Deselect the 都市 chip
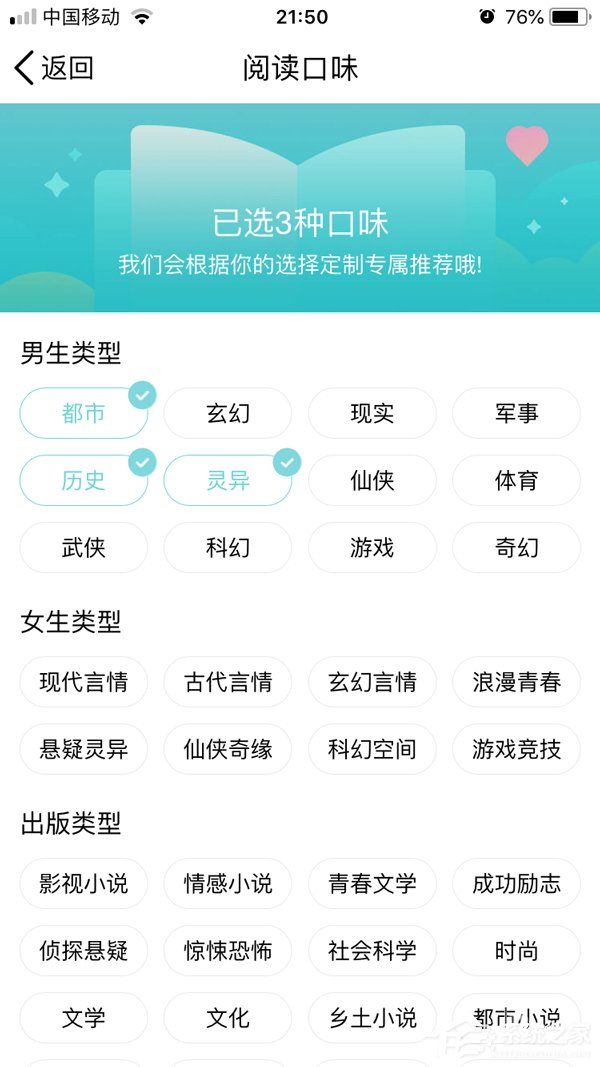Image resolution: width=600 pixels, height=1067 pixels. click(x=84, y=414)
